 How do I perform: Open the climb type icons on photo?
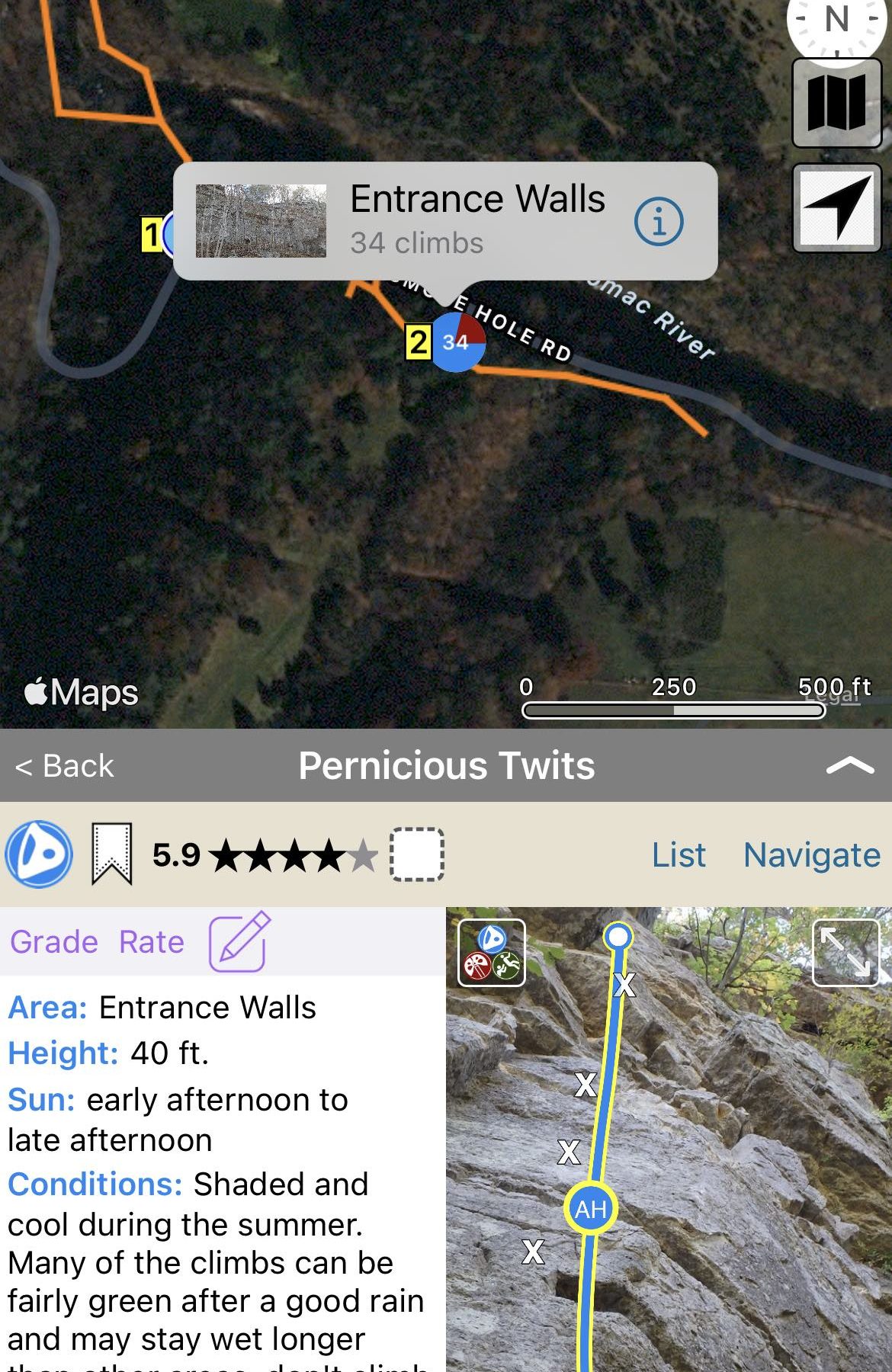(492, 954)
